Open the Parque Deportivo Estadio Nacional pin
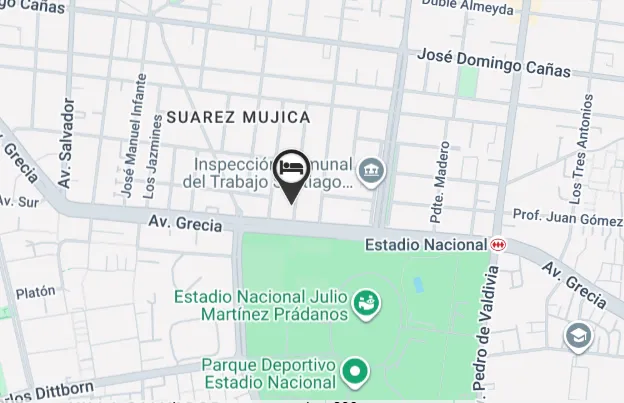Image resolution: width=624 pixels, height=403 pixels. click(x=354, y=373)
